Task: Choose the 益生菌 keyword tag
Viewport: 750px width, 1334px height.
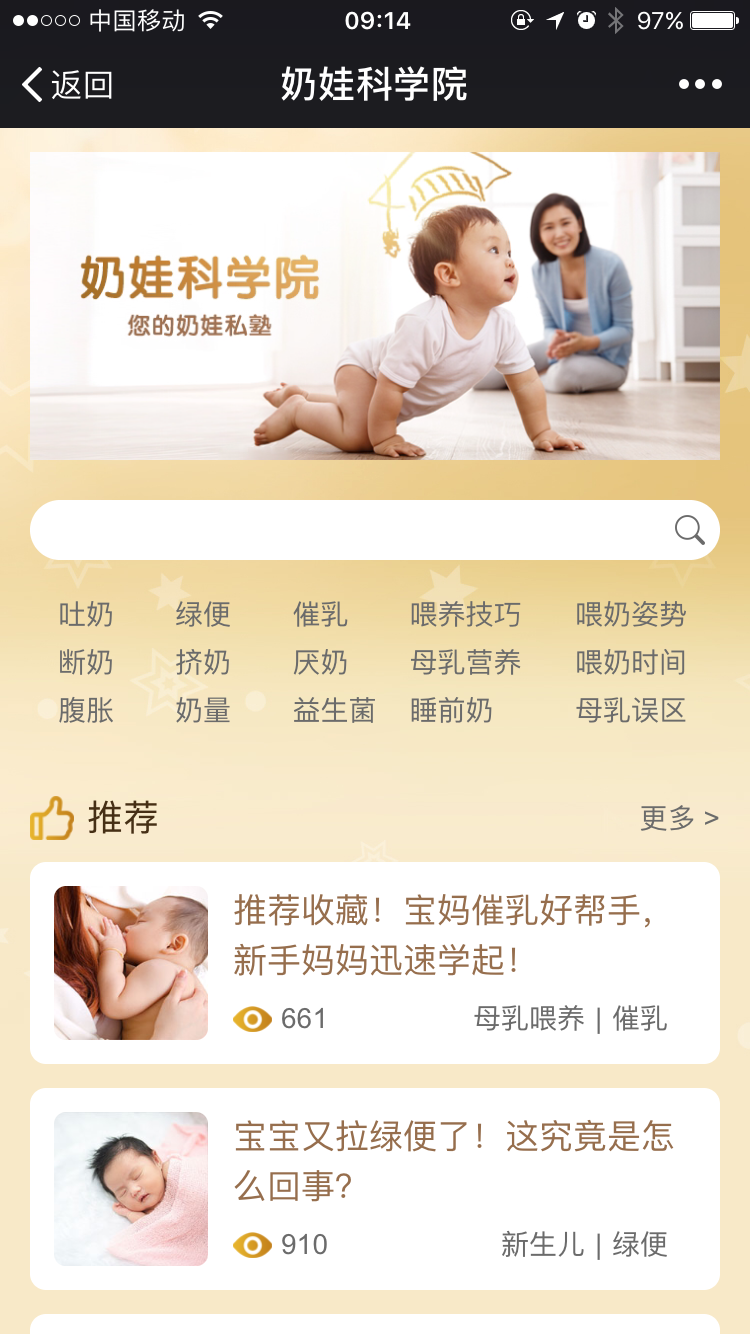Action: (x=334, y=711)
